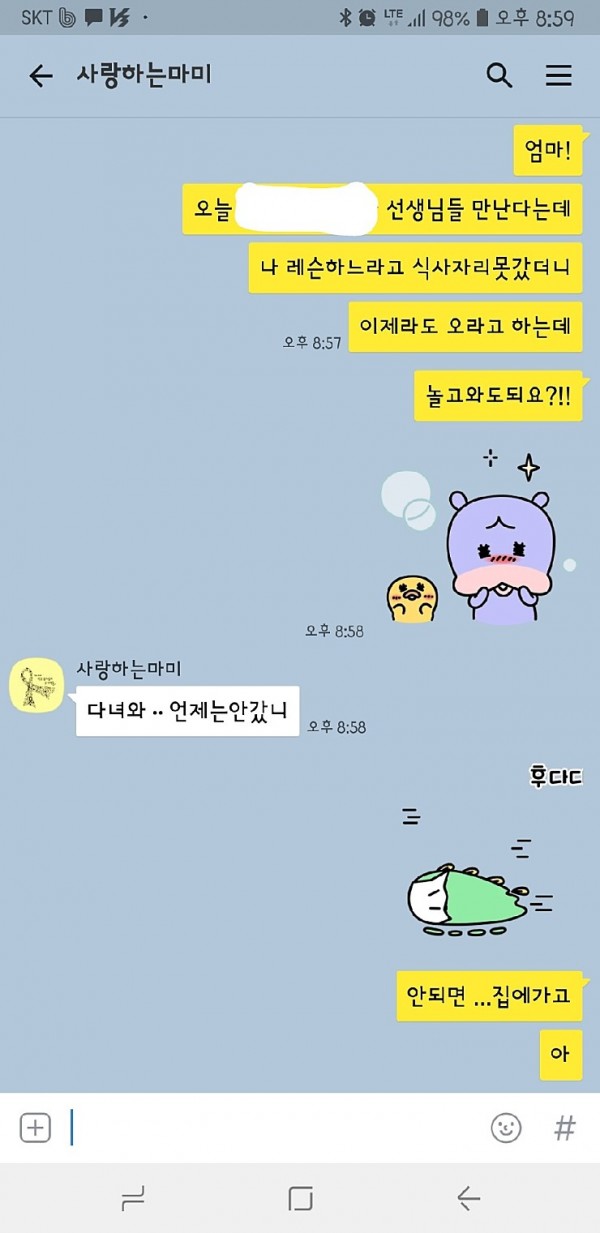The height and width of the screenshot is (1233, 600).
Task: Tap the system back button
Action: coord(467,1198)
